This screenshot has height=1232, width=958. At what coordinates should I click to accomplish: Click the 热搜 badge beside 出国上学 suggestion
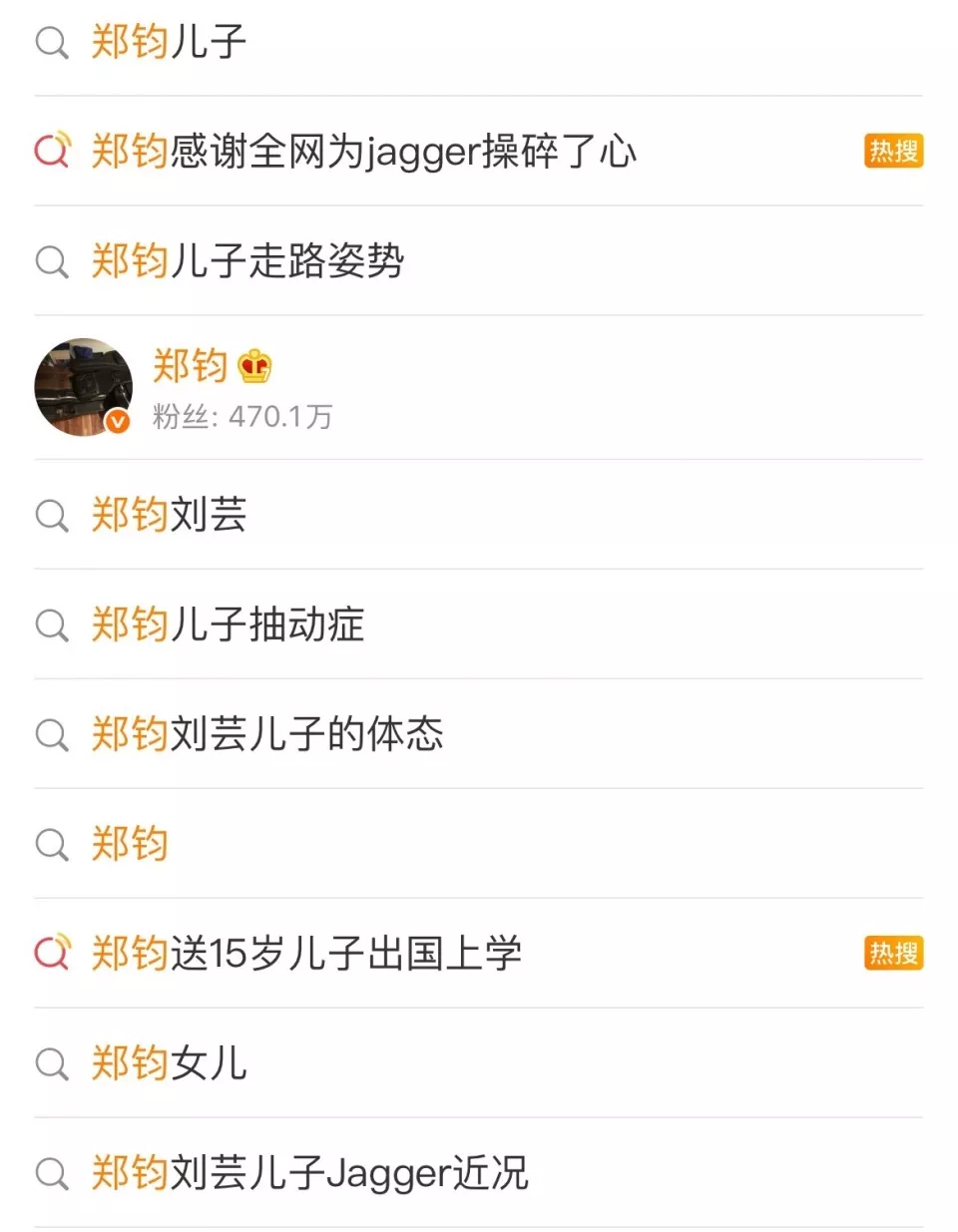(x=892, y=954)
